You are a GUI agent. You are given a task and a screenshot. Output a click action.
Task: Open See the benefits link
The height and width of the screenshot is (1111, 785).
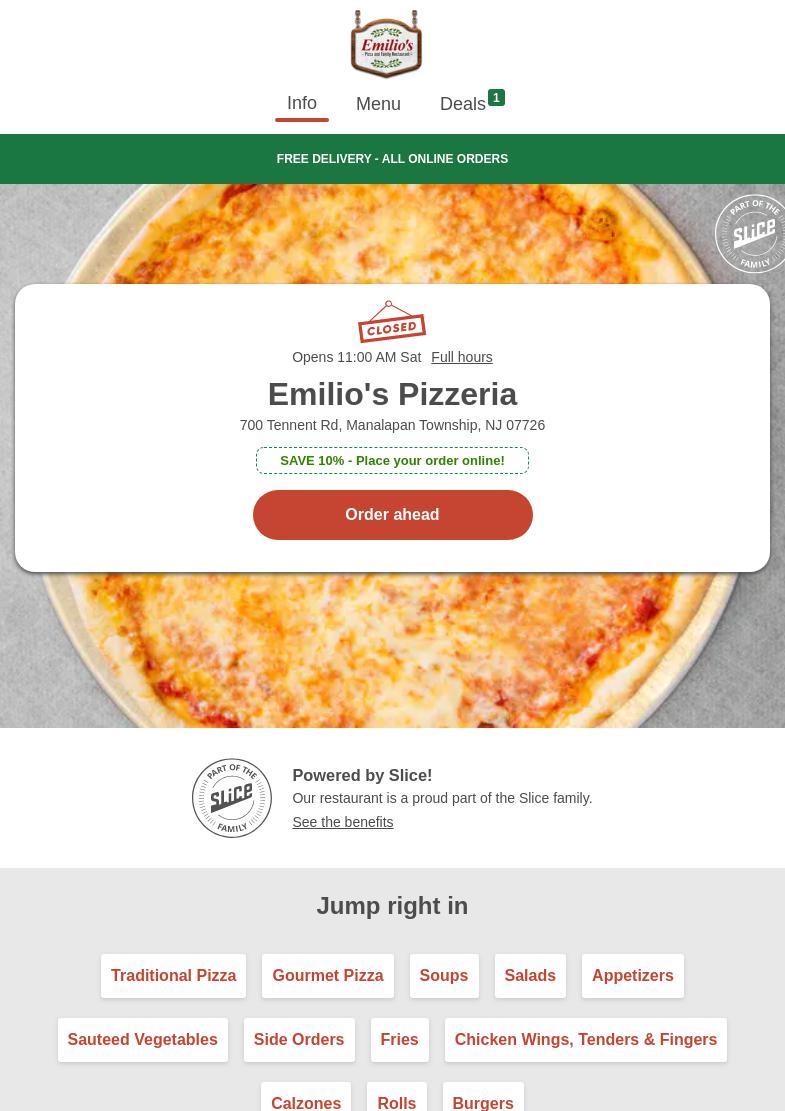click(343, 822)
